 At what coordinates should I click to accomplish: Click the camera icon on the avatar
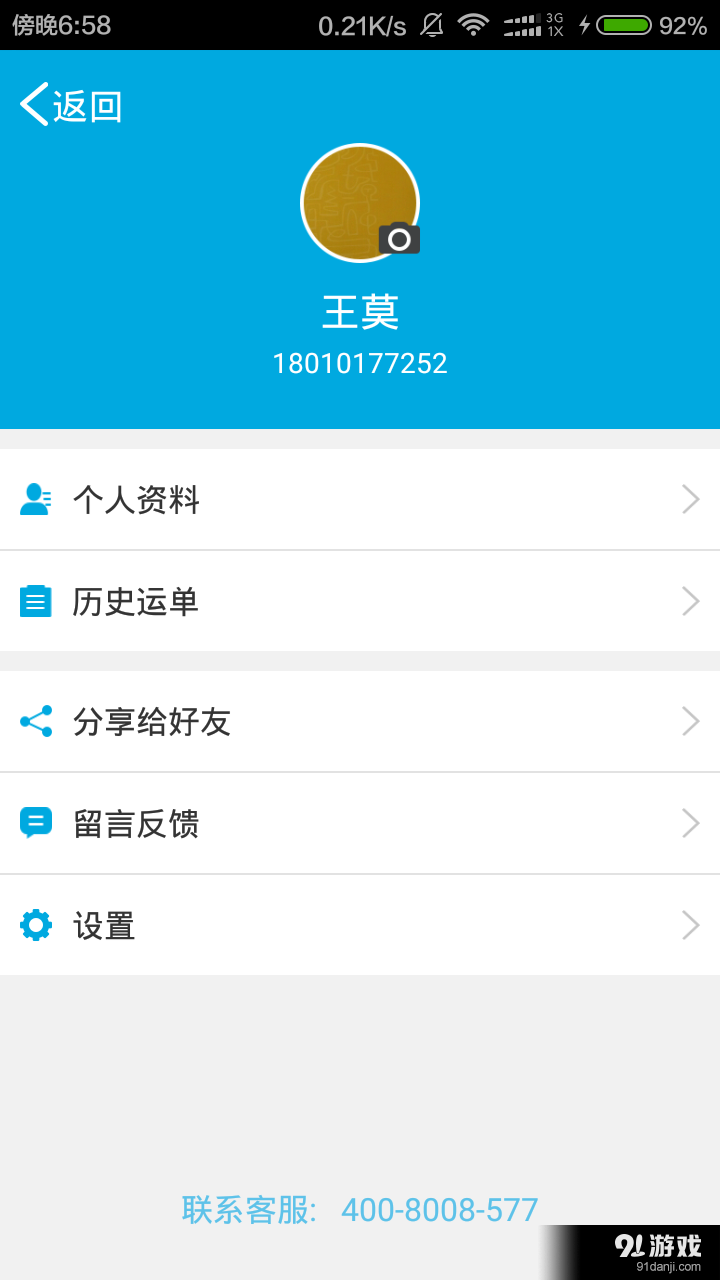click(399, 239)
